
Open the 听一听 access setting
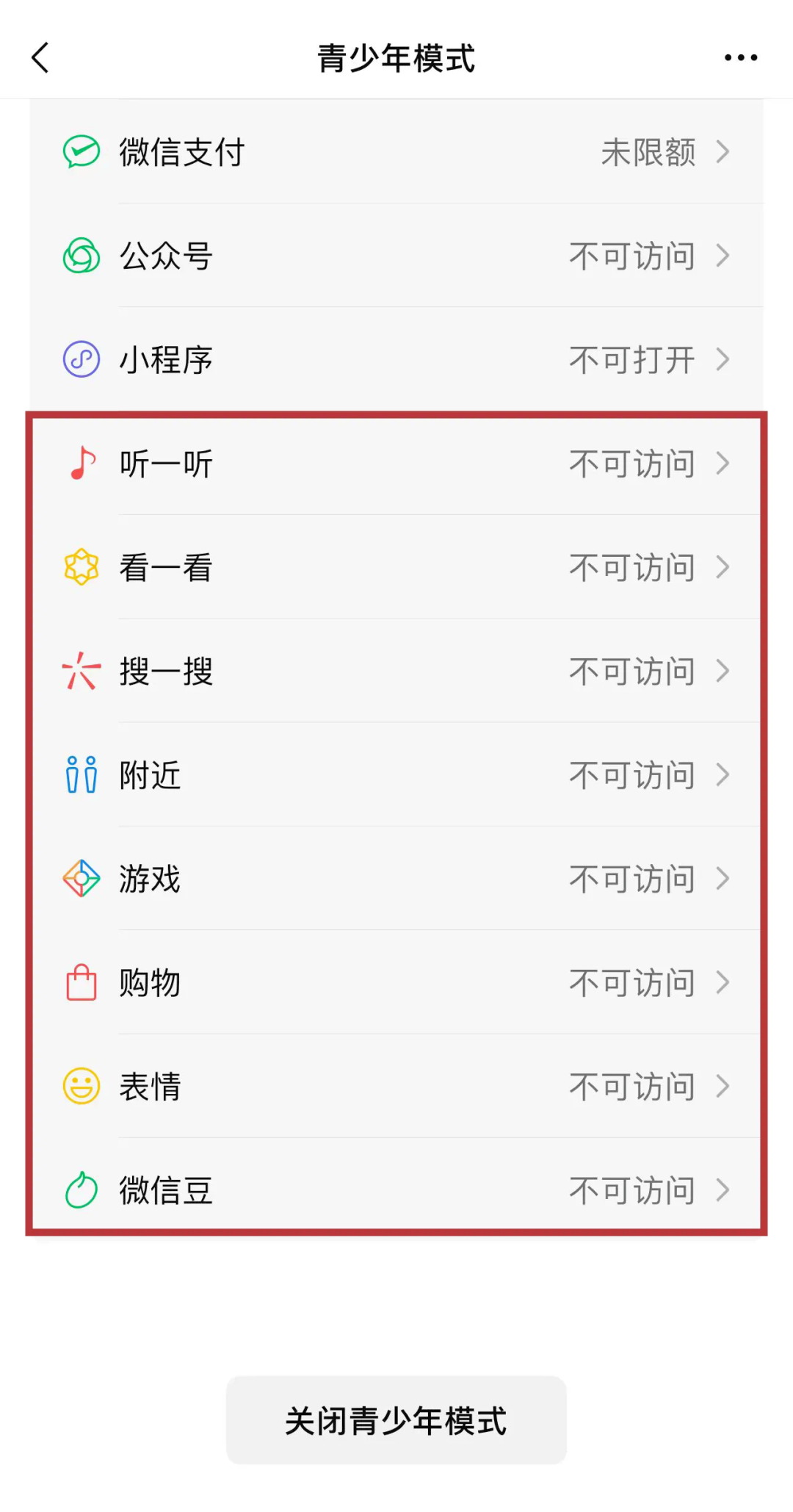click(396, 464)
